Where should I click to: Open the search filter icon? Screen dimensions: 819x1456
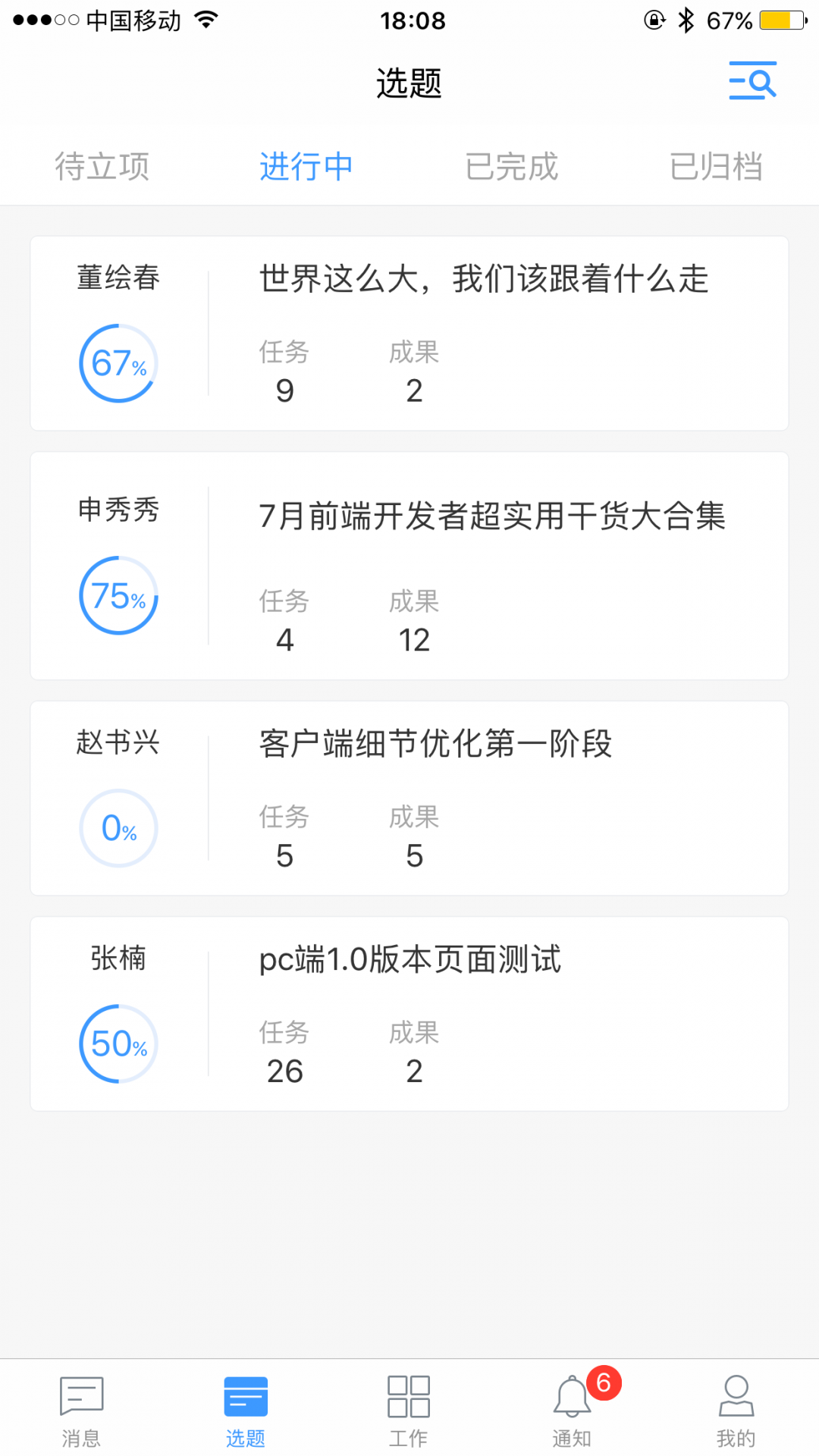(752, 81)
